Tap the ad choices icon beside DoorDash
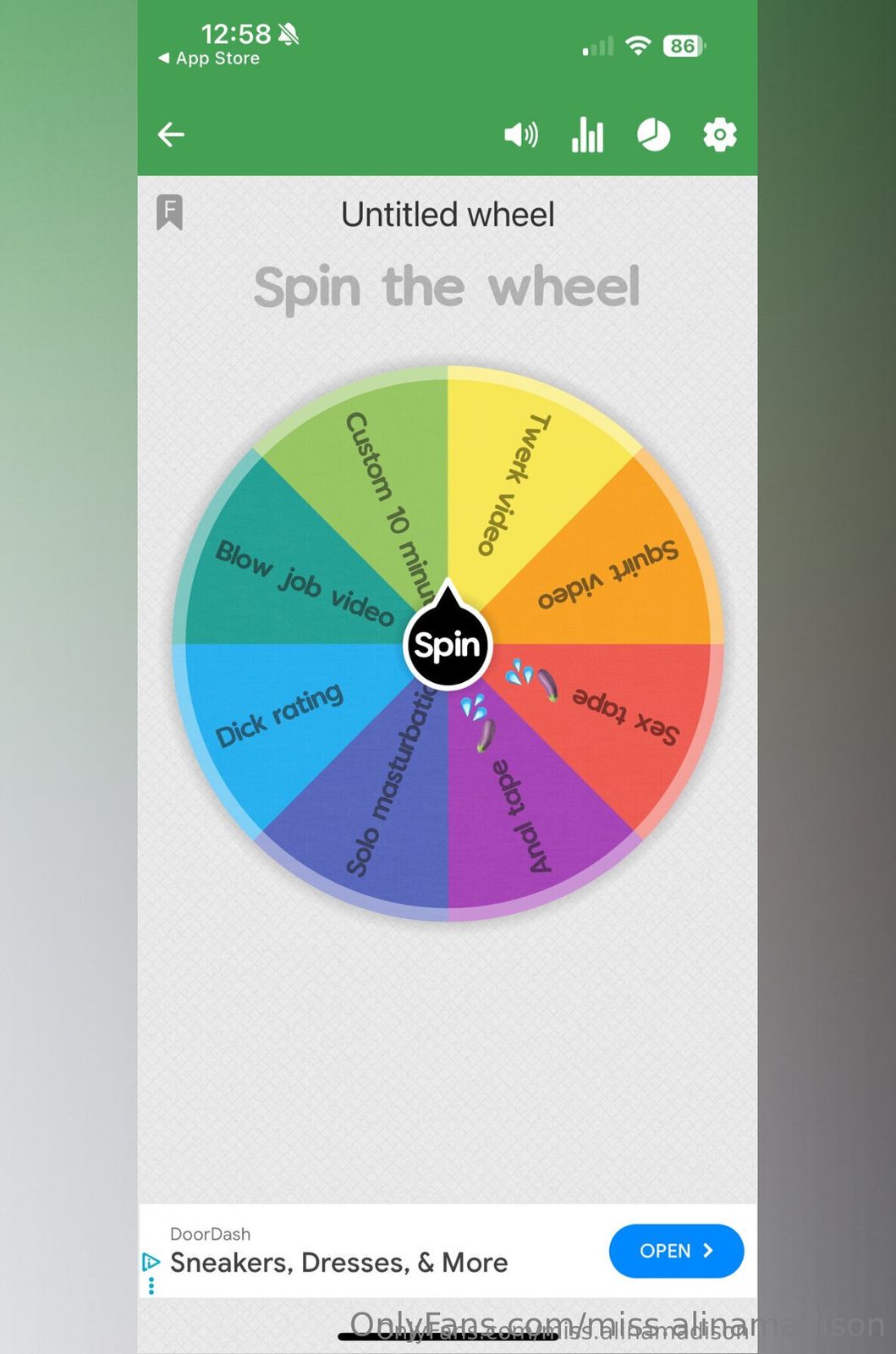Viewport: 896px width, 1354px height. coord(151,1263)
